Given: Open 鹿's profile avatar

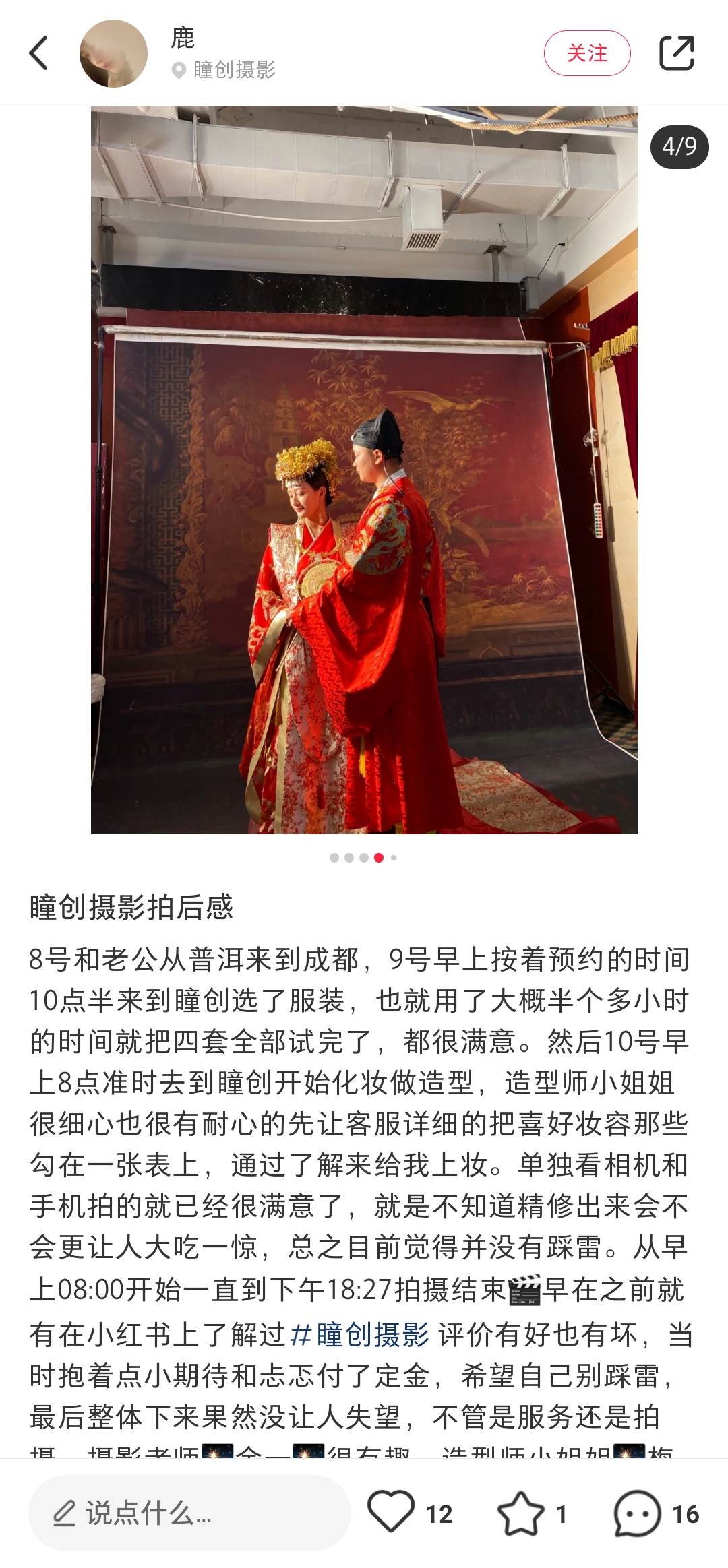Looking at the screenshot, I should [113, 54].
